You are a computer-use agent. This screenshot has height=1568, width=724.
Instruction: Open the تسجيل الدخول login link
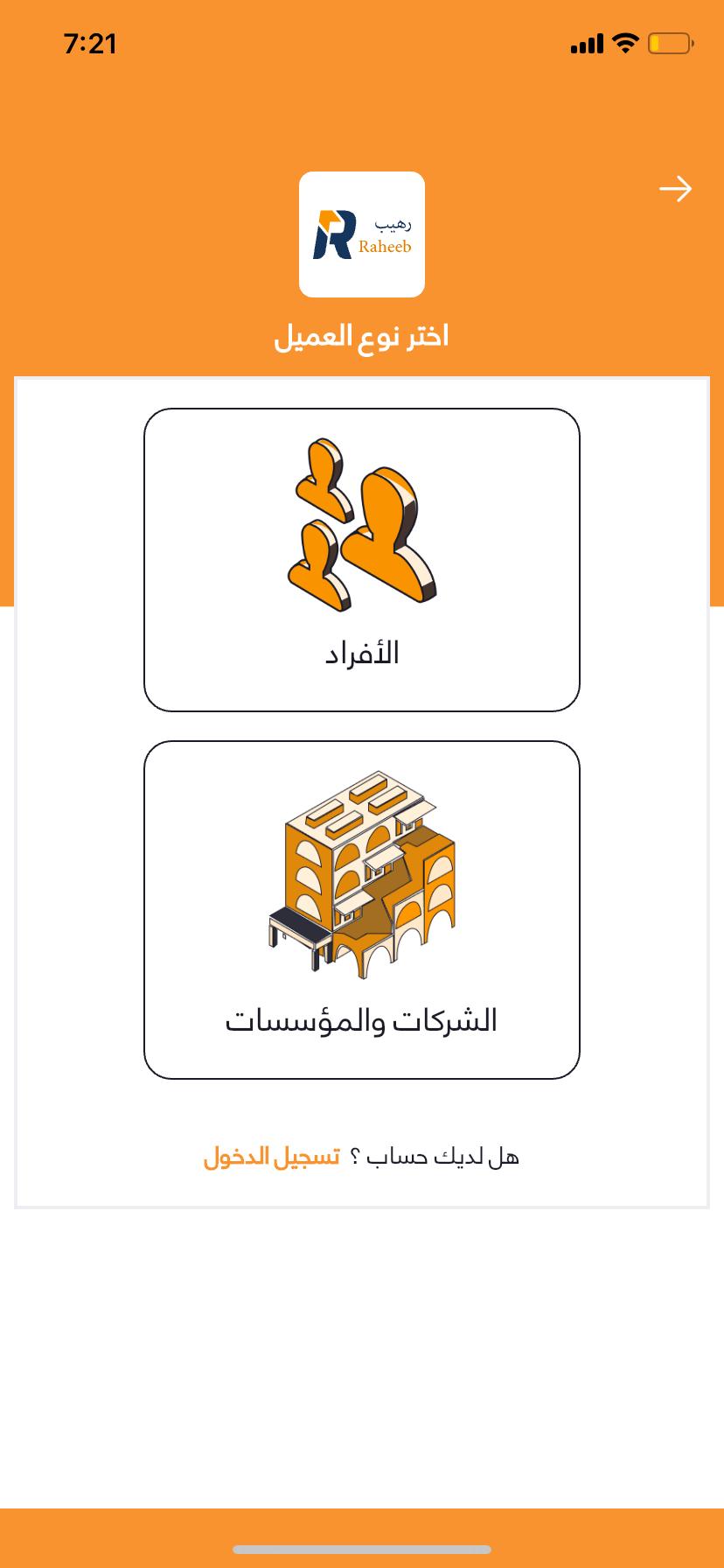(x=272, y=1157)
